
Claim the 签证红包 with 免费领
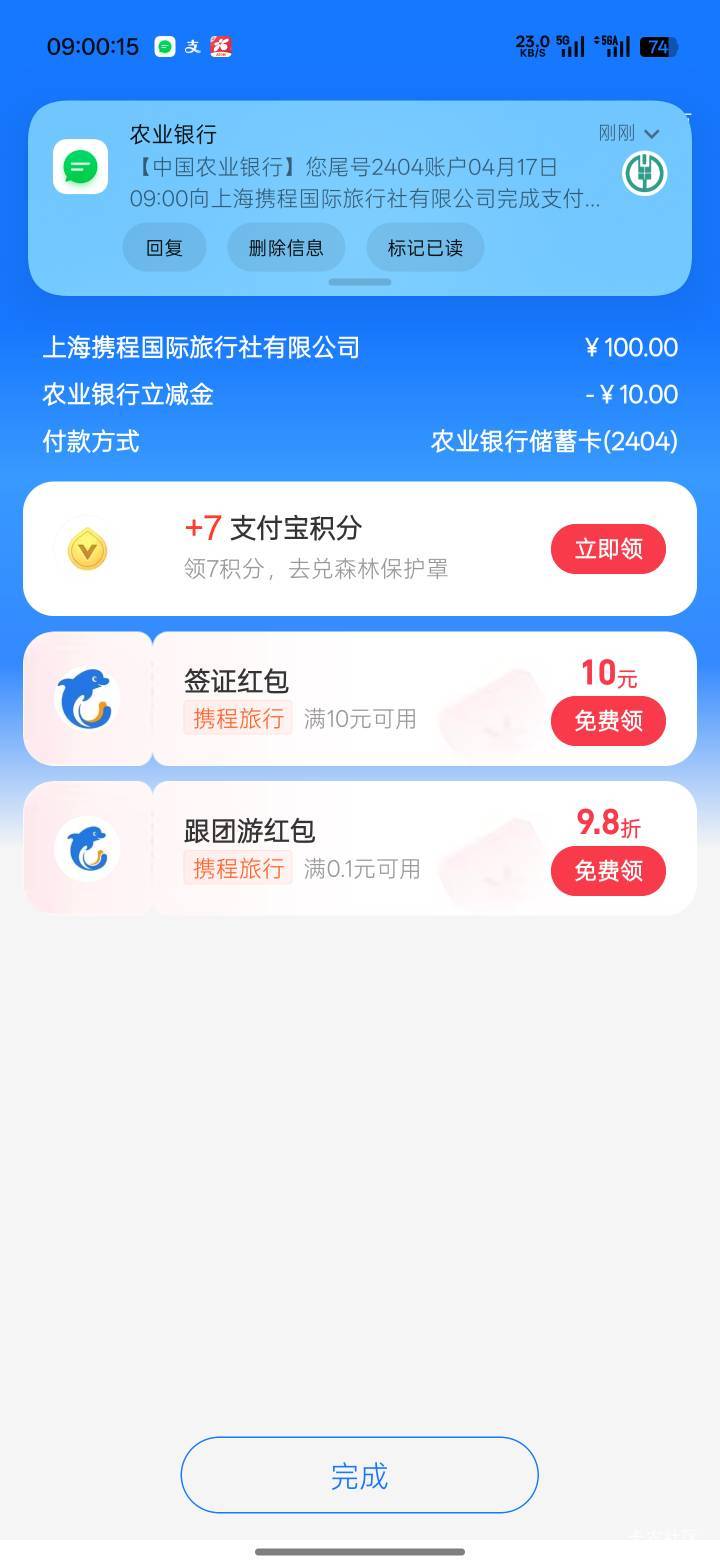pyautogui.click(x=608, y=721)
